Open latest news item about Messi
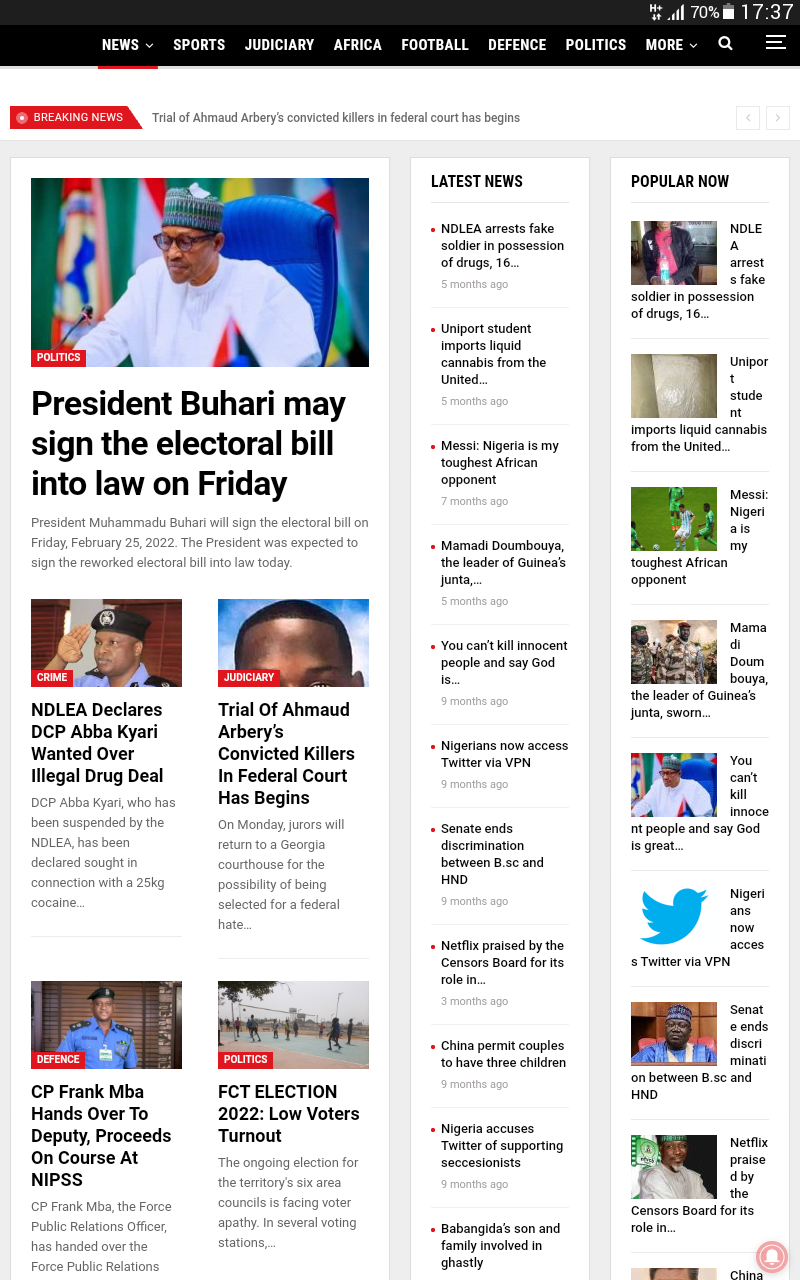 tap(500, 462)
